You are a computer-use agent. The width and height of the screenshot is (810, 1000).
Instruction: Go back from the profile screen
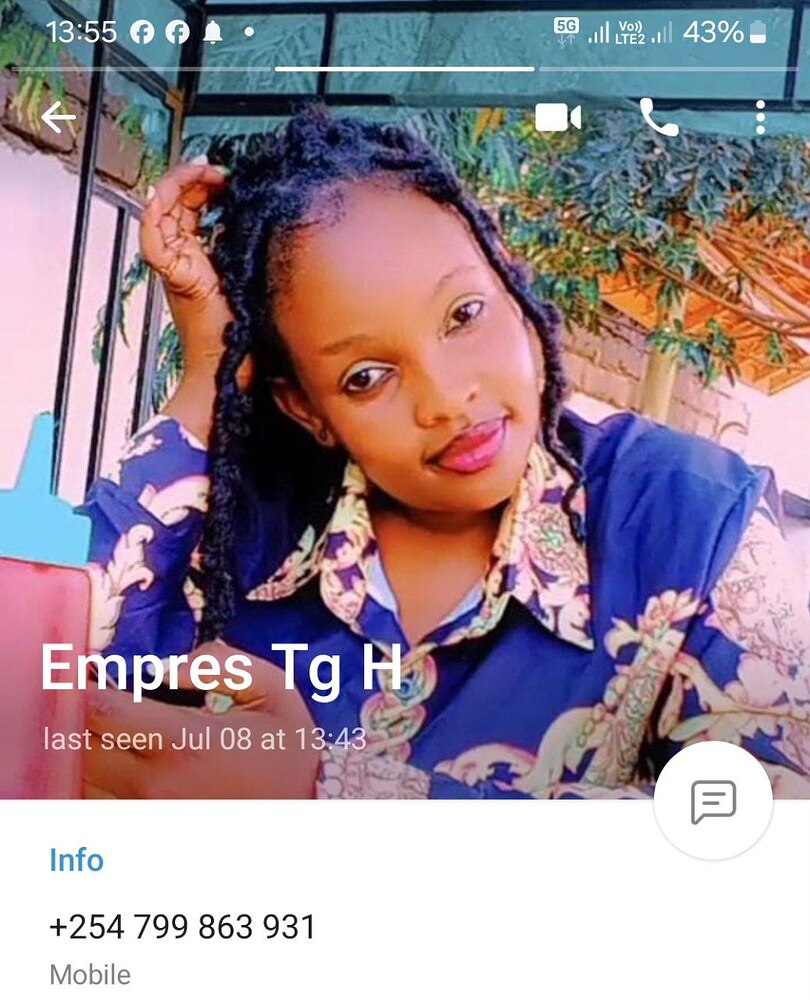[x=58, y=118]
